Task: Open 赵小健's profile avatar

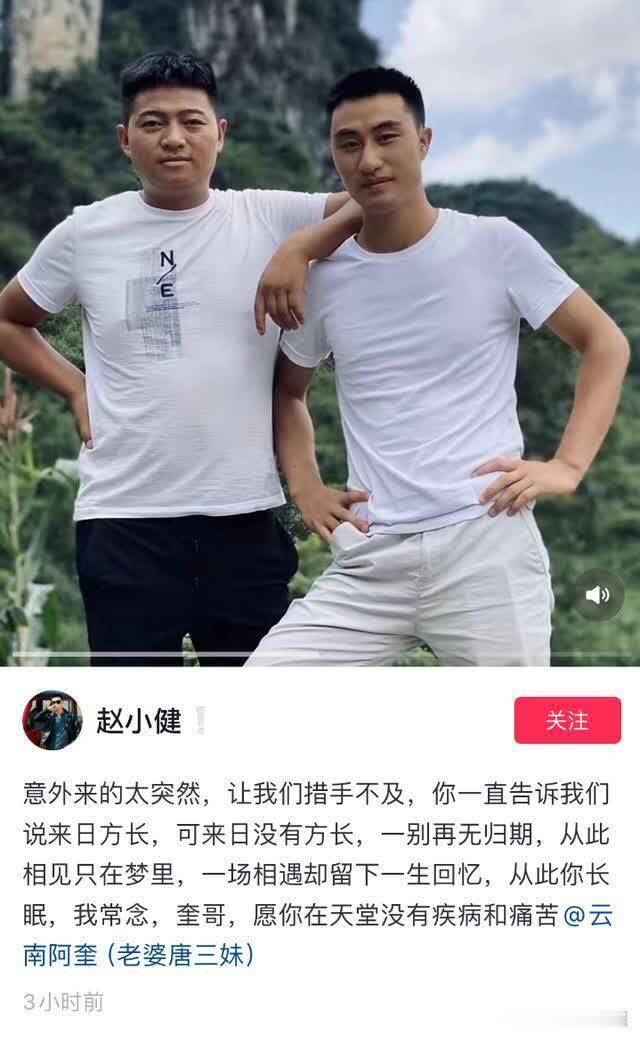Action: [x=52, y=720]
